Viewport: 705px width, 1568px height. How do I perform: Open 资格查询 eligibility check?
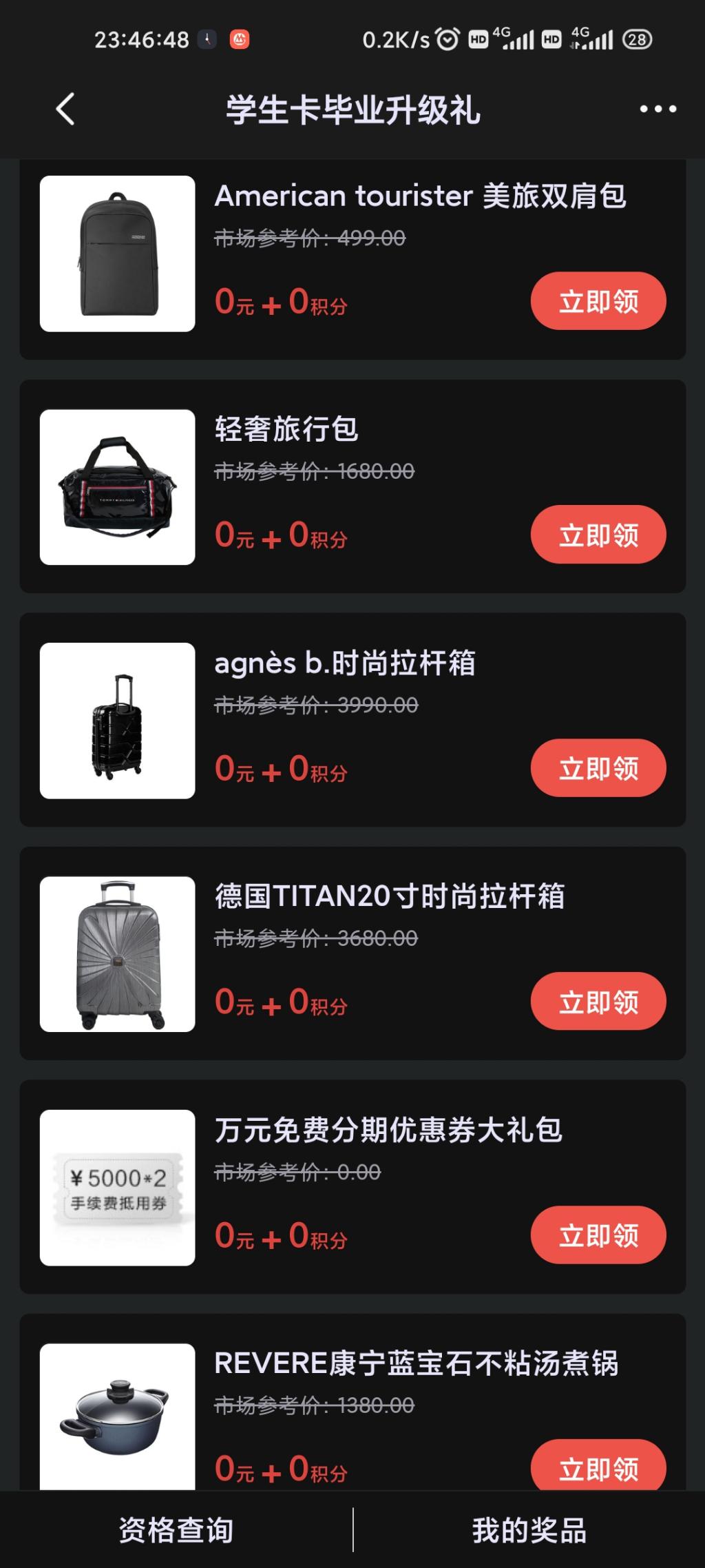point(176,1529)
